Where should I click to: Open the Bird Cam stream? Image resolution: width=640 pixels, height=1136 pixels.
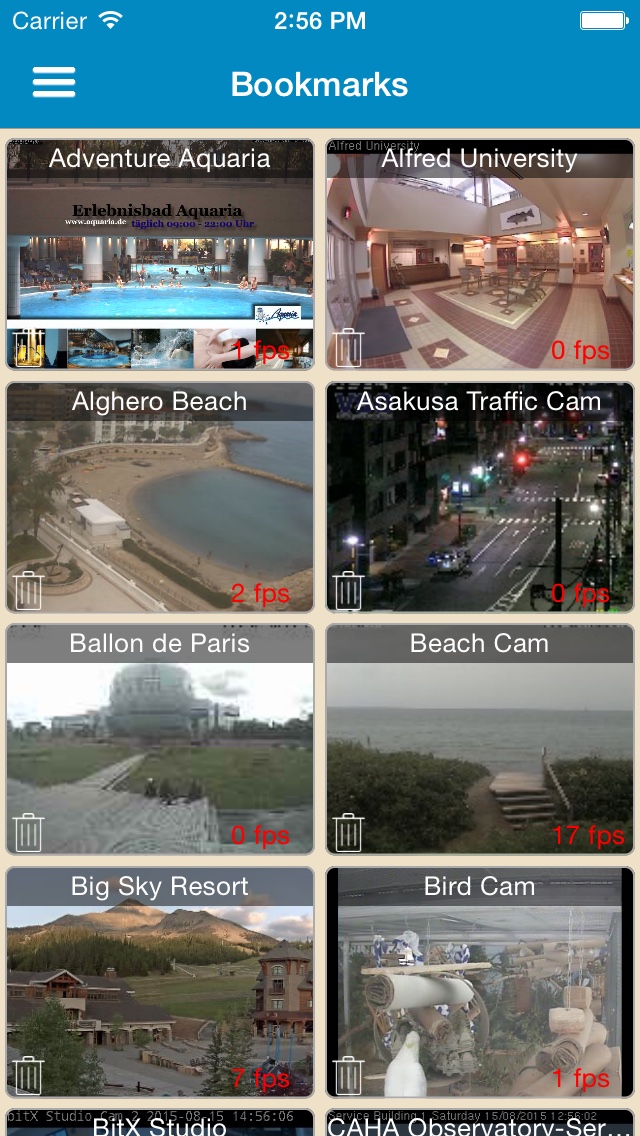click(480, 985)
